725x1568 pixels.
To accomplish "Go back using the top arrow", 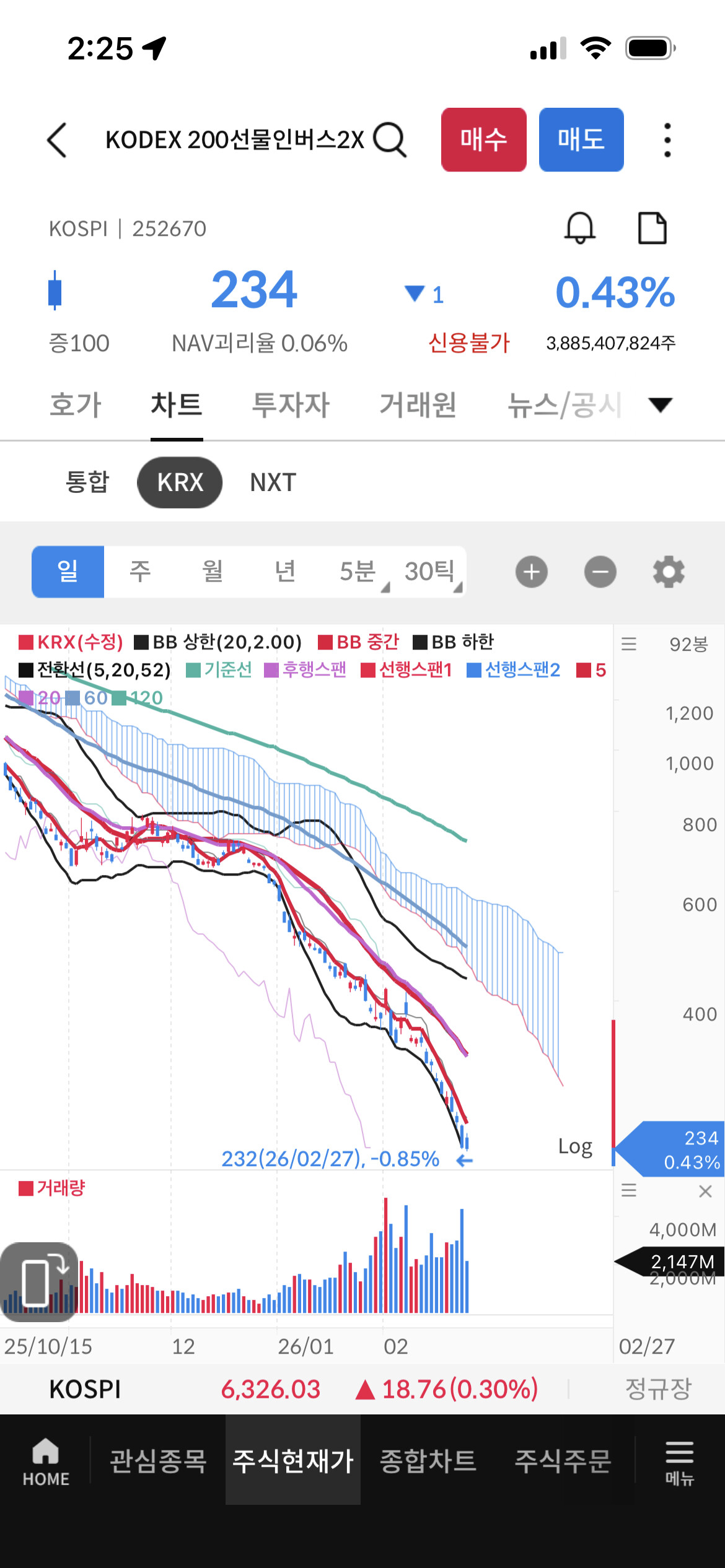I will pyautogui.click(x=57, y=140).
